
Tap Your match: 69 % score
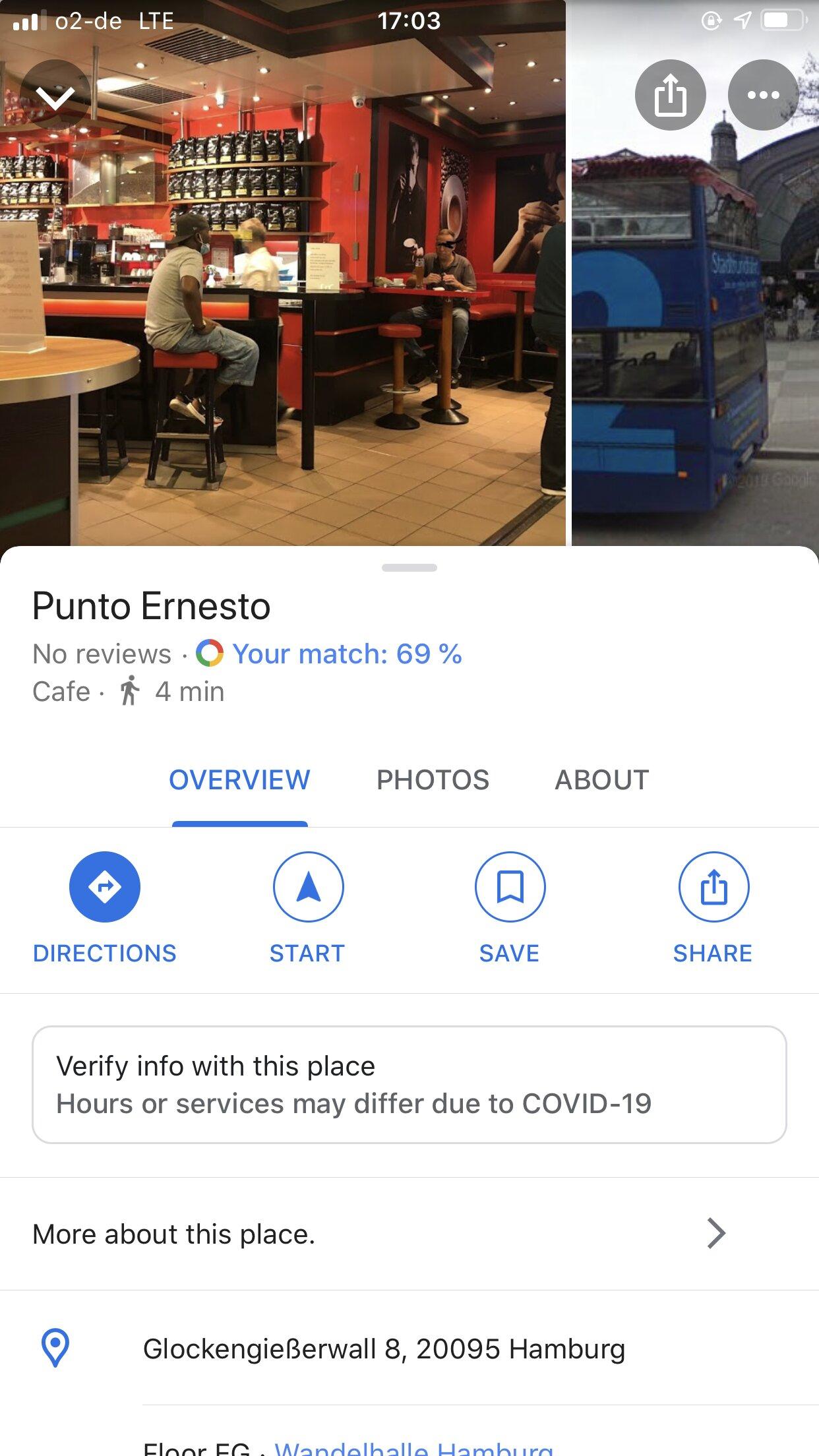point(346,654)
